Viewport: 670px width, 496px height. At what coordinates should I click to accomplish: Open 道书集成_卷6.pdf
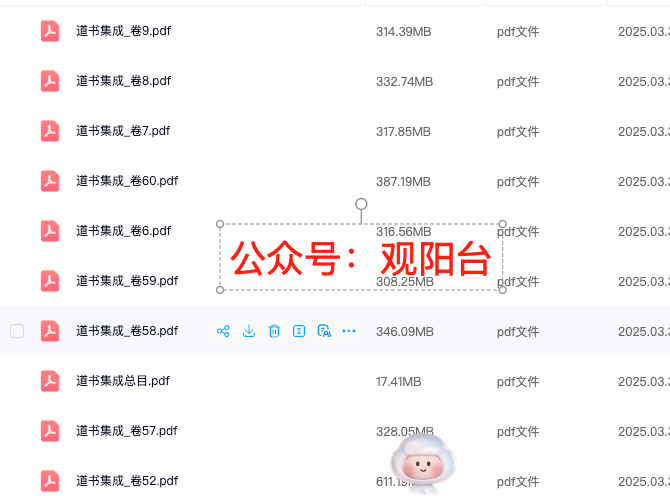(123, 231)
